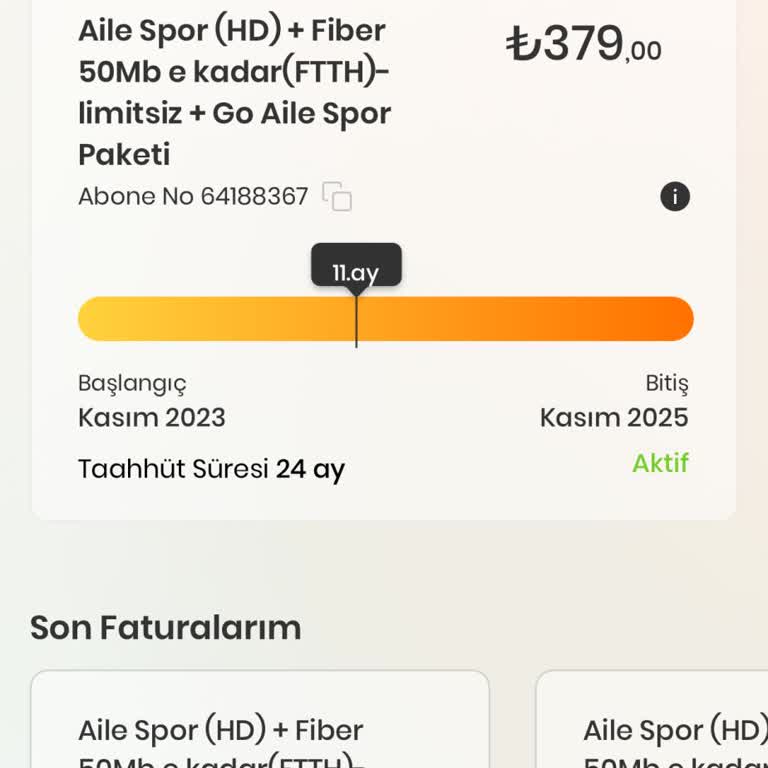Copy the subscriber number 64188367
The width and height of the screenshot is (768, 768).
(337, 197)
